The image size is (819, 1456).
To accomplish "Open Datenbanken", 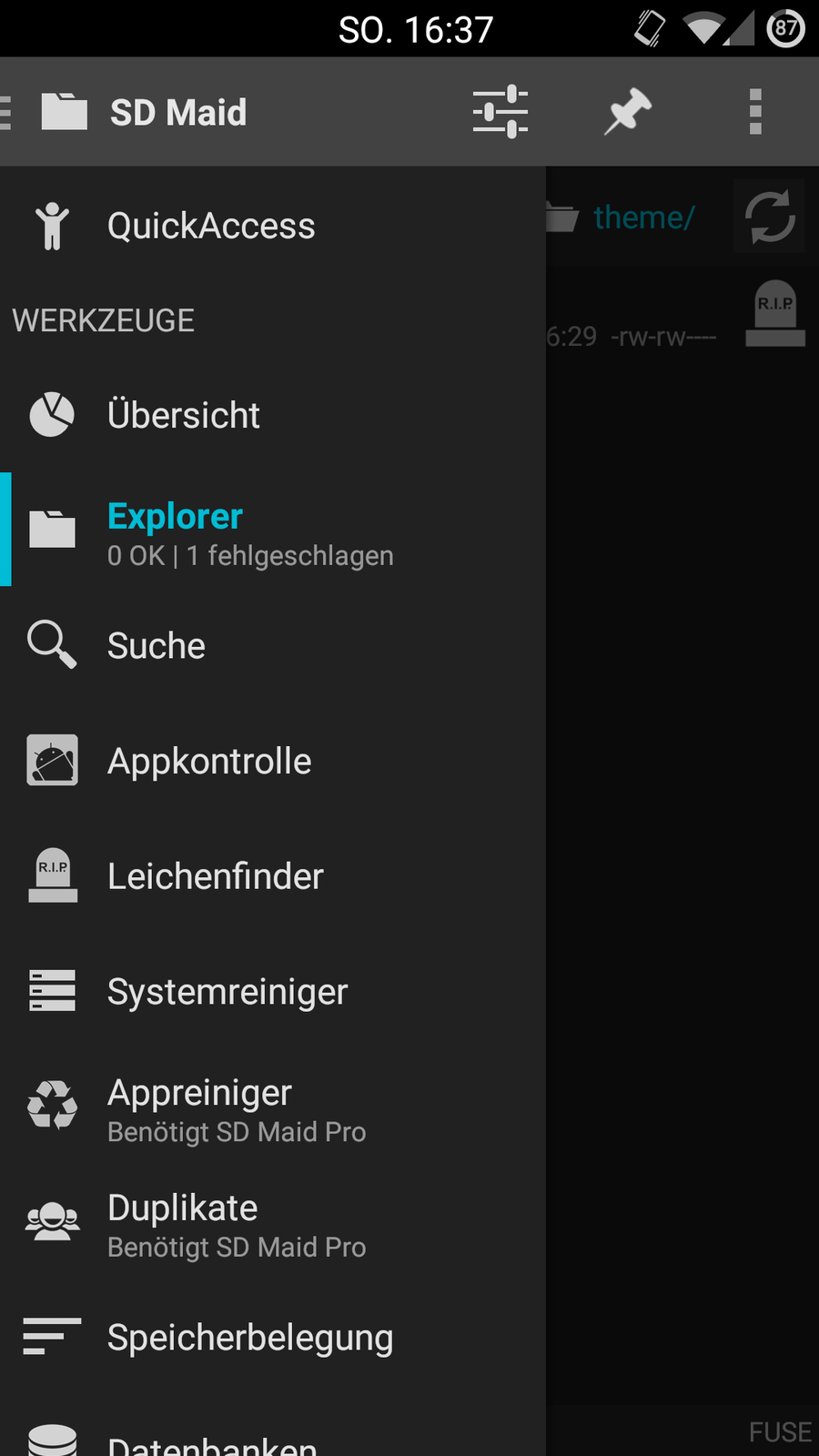I will [212, 1441].
